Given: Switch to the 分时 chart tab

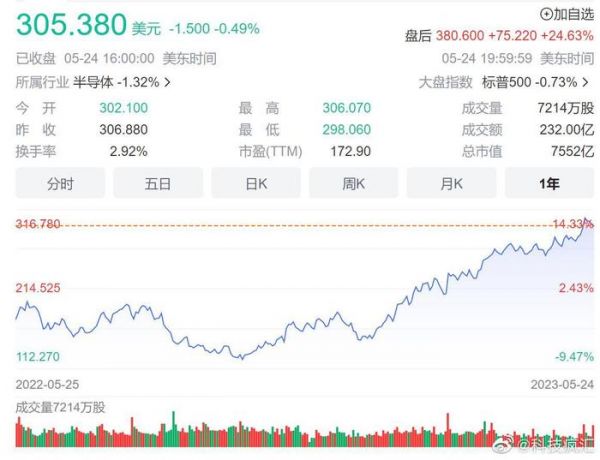Looking at the screenshot, I should [x=61, y=183].
